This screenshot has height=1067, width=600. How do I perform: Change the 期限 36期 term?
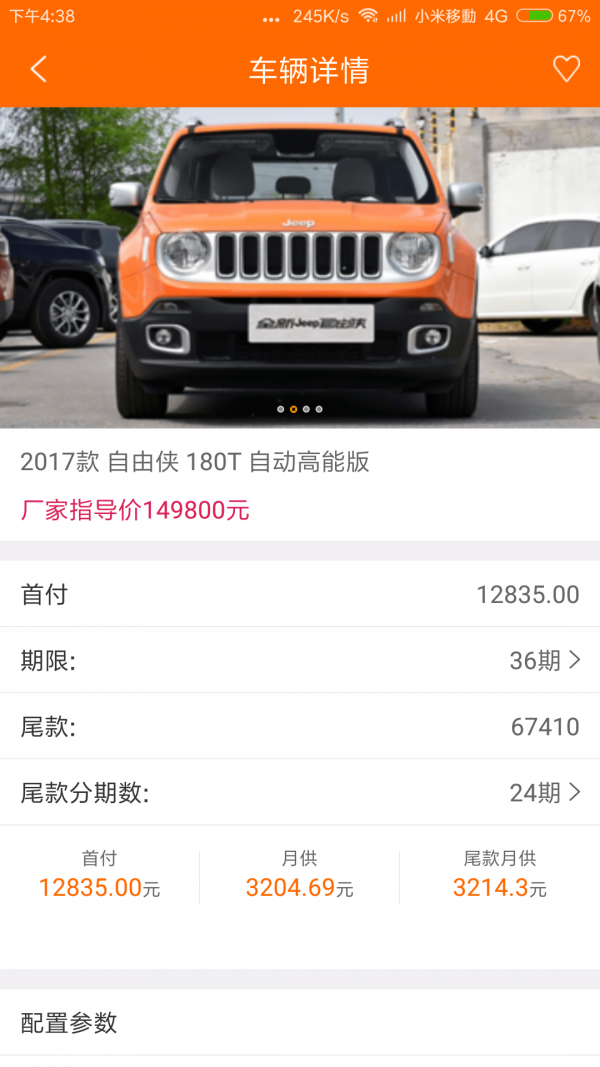point(545,660)
